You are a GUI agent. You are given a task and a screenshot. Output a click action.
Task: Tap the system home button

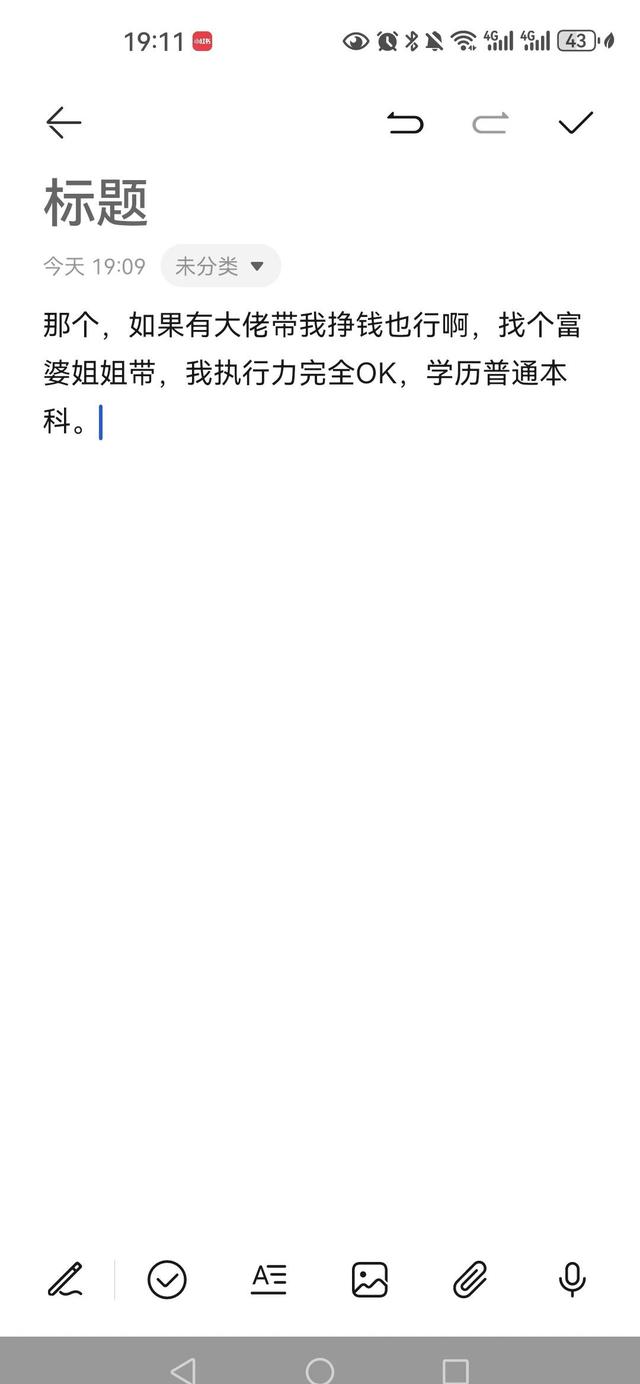(320, 1370)
